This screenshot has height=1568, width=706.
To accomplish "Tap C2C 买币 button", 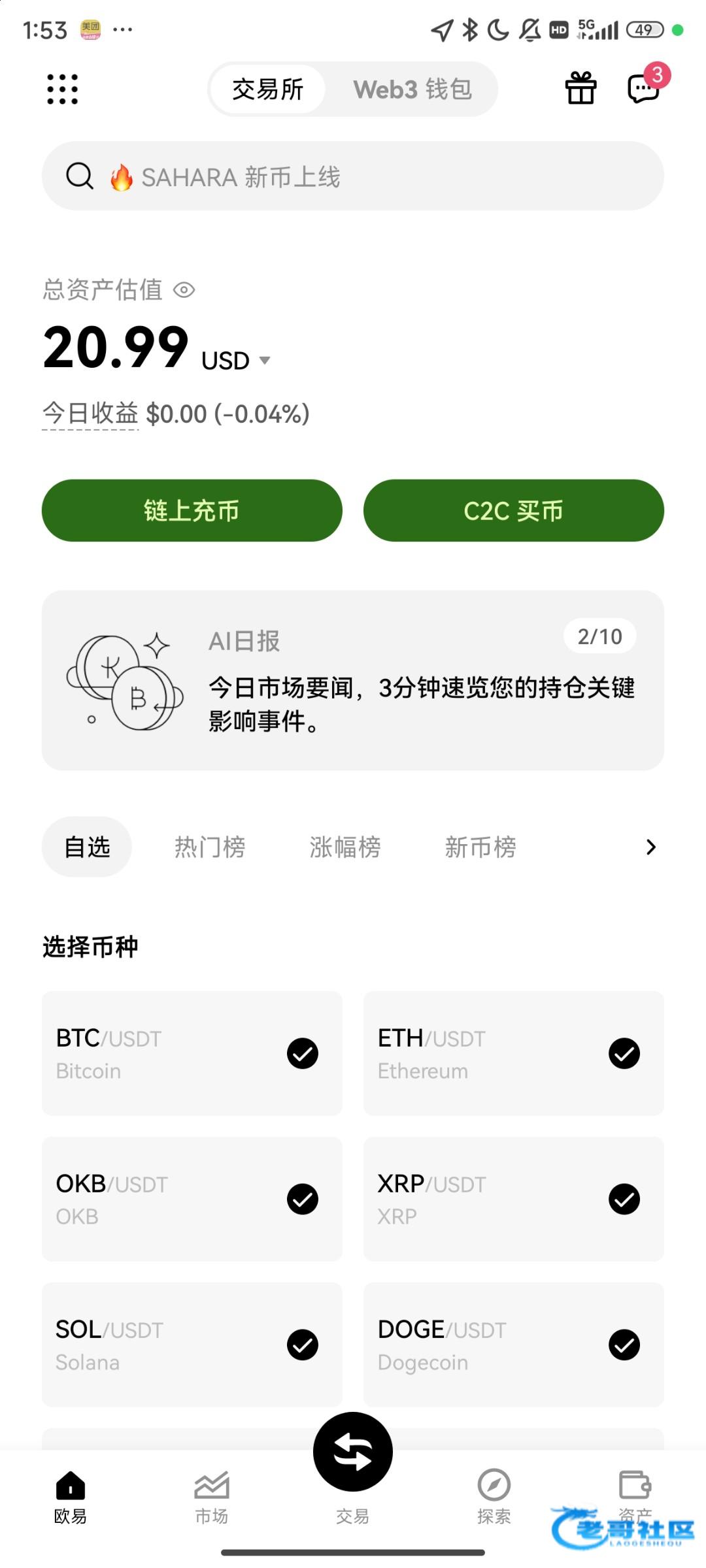I will click(514, 510).
